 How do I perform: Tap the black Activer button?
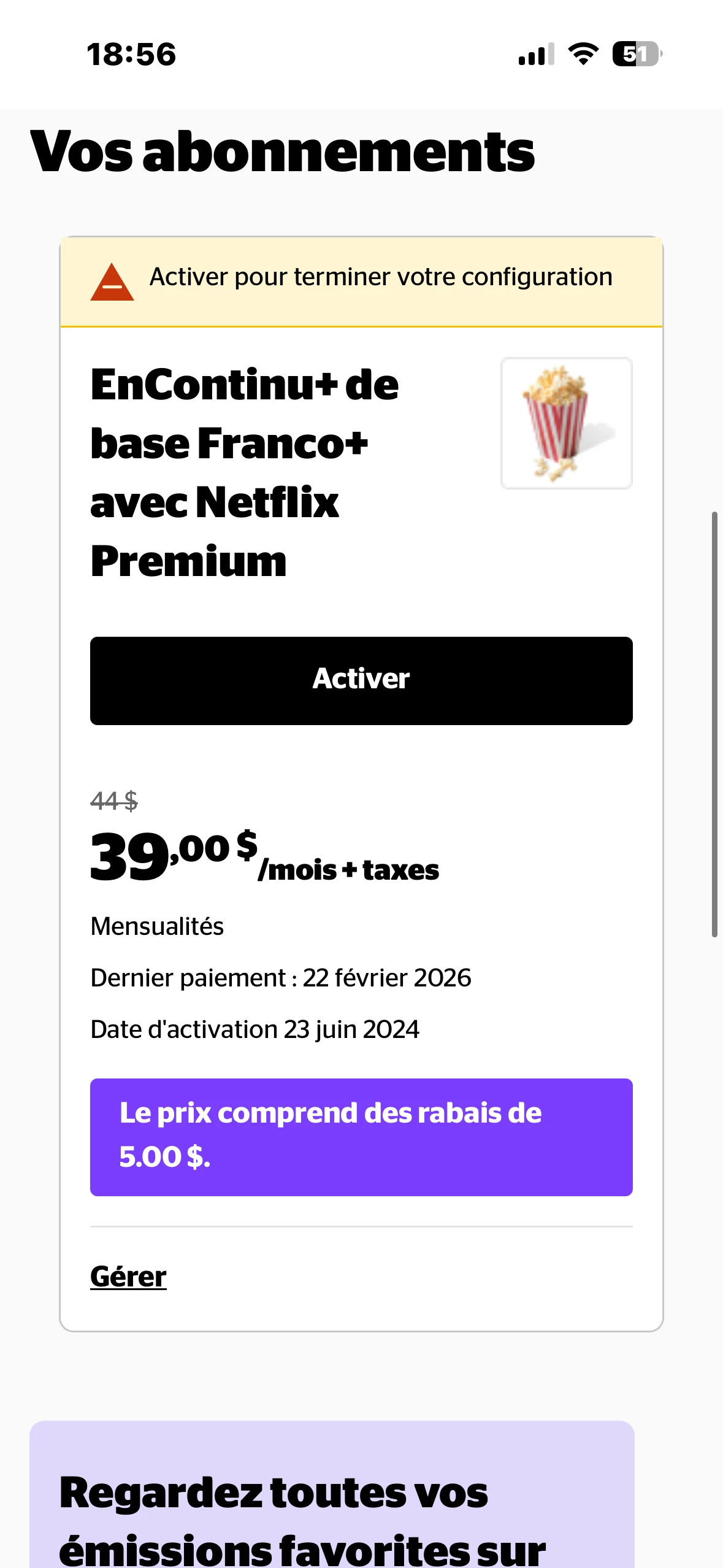pyautogui.click(x=361, y=680)
